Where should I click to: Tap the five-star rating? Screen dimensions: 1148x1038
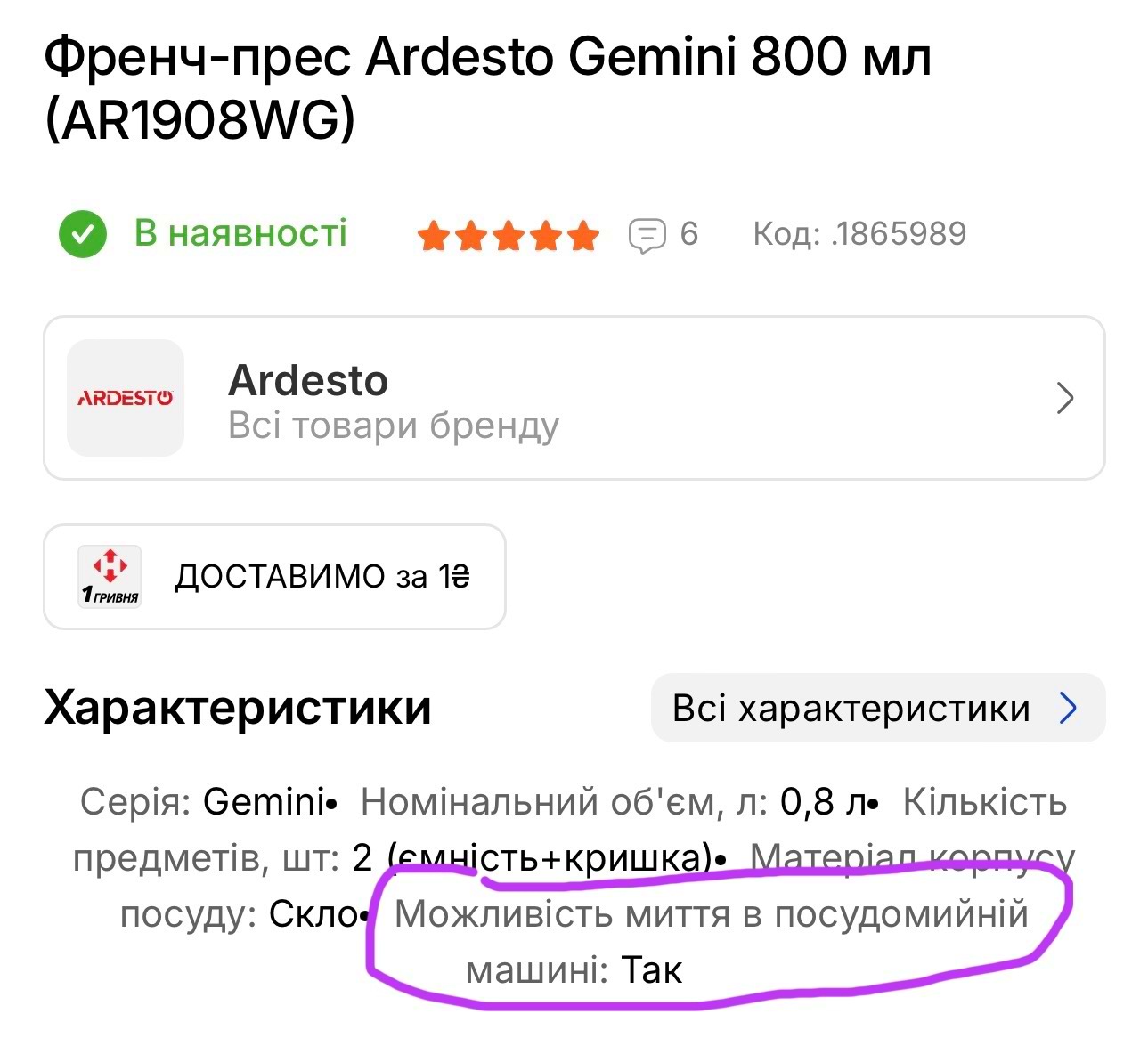[x=509, y=236]
